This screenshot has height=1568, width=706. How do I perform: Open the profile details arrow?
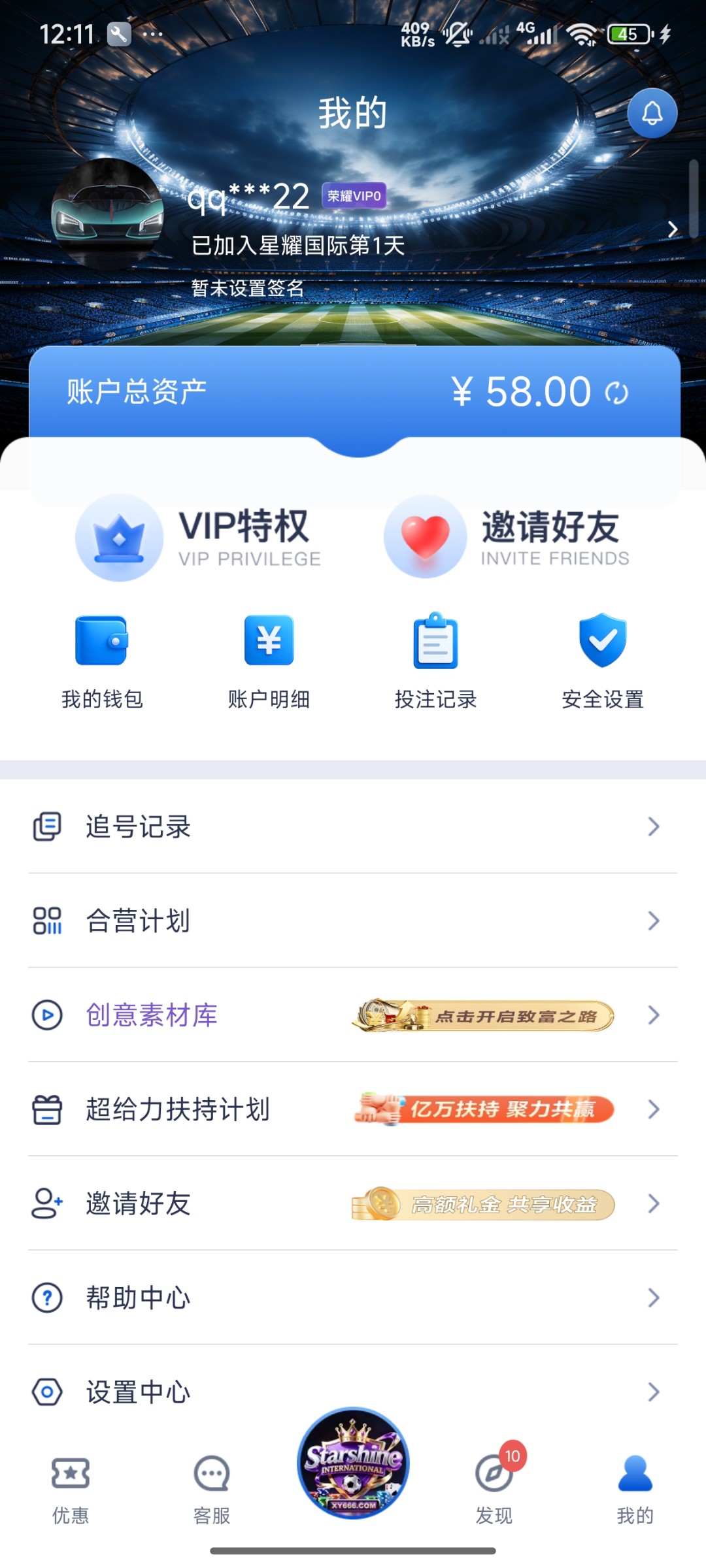click(x=673, y=229)
